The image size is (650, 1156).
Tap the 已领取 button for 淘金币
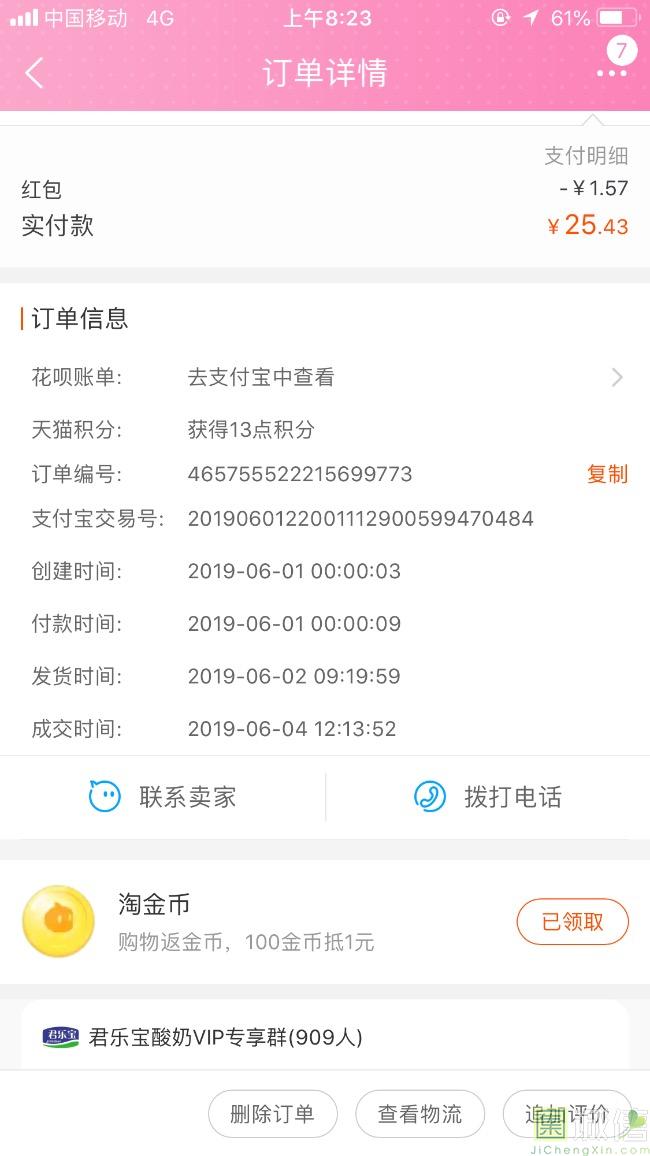click(573, 922)
